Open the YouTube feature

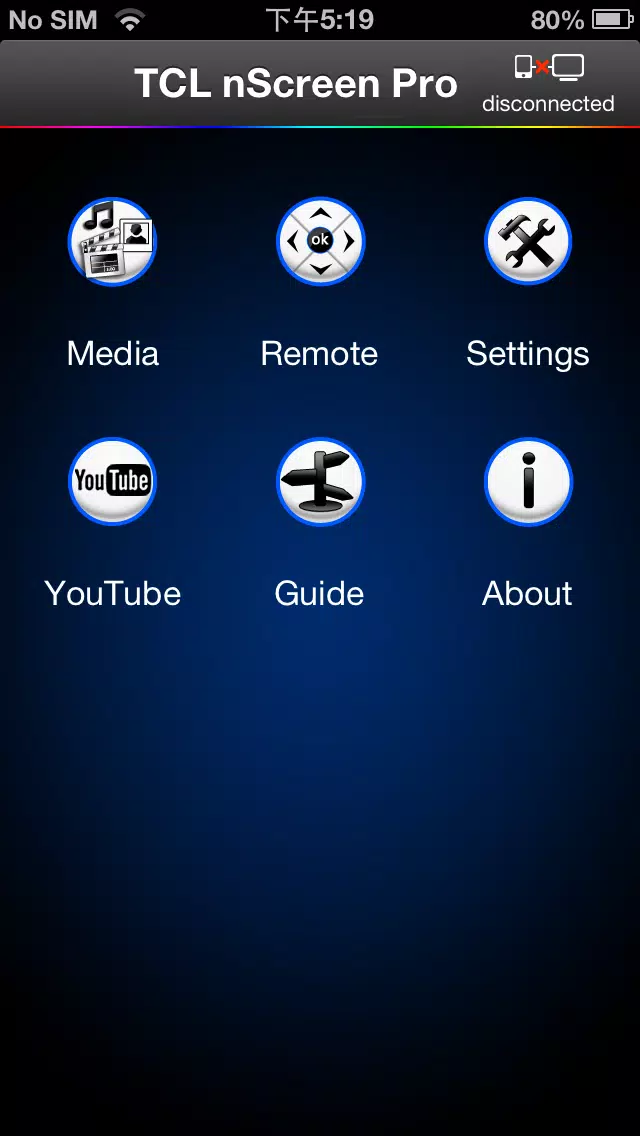coord(112,481)
